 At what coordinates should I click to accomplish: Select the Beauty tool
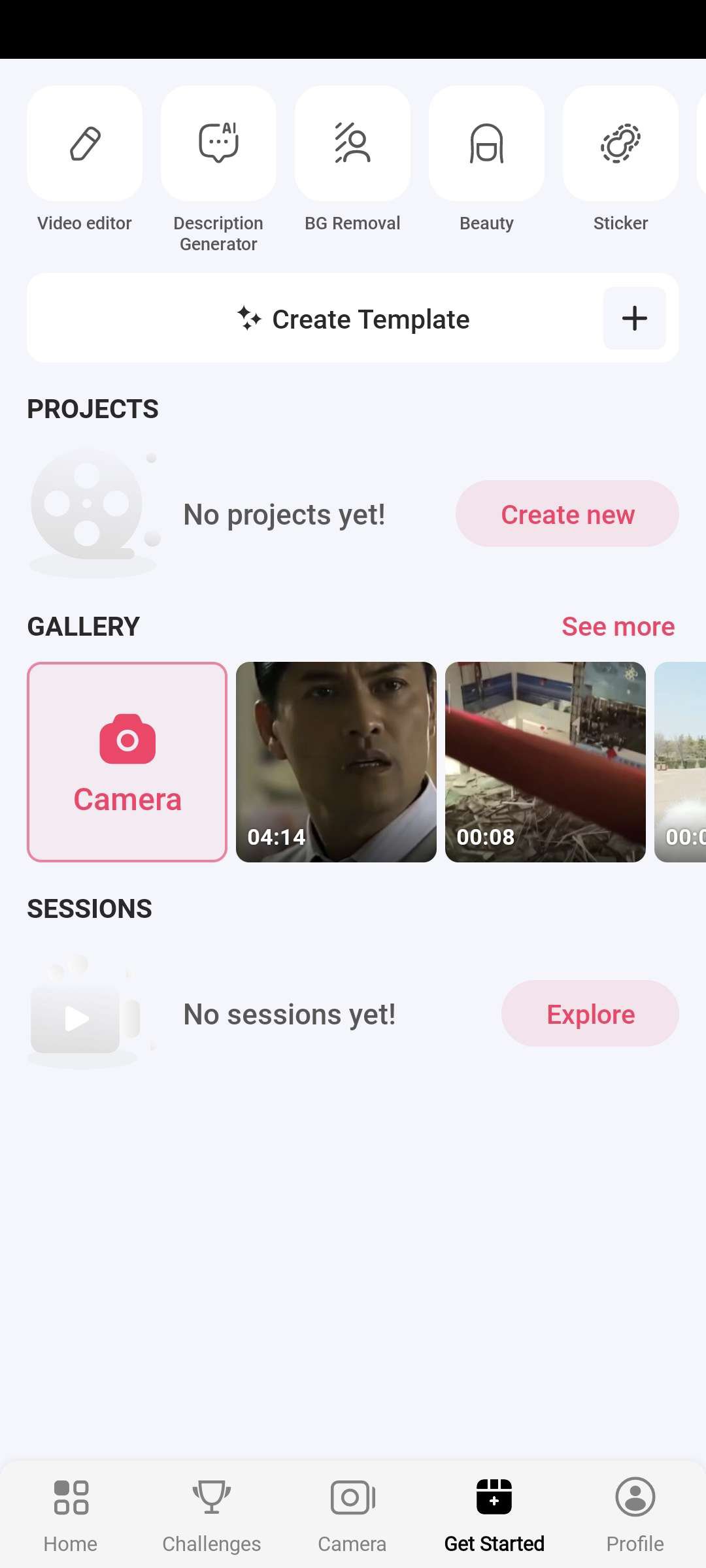pos(486,144)
